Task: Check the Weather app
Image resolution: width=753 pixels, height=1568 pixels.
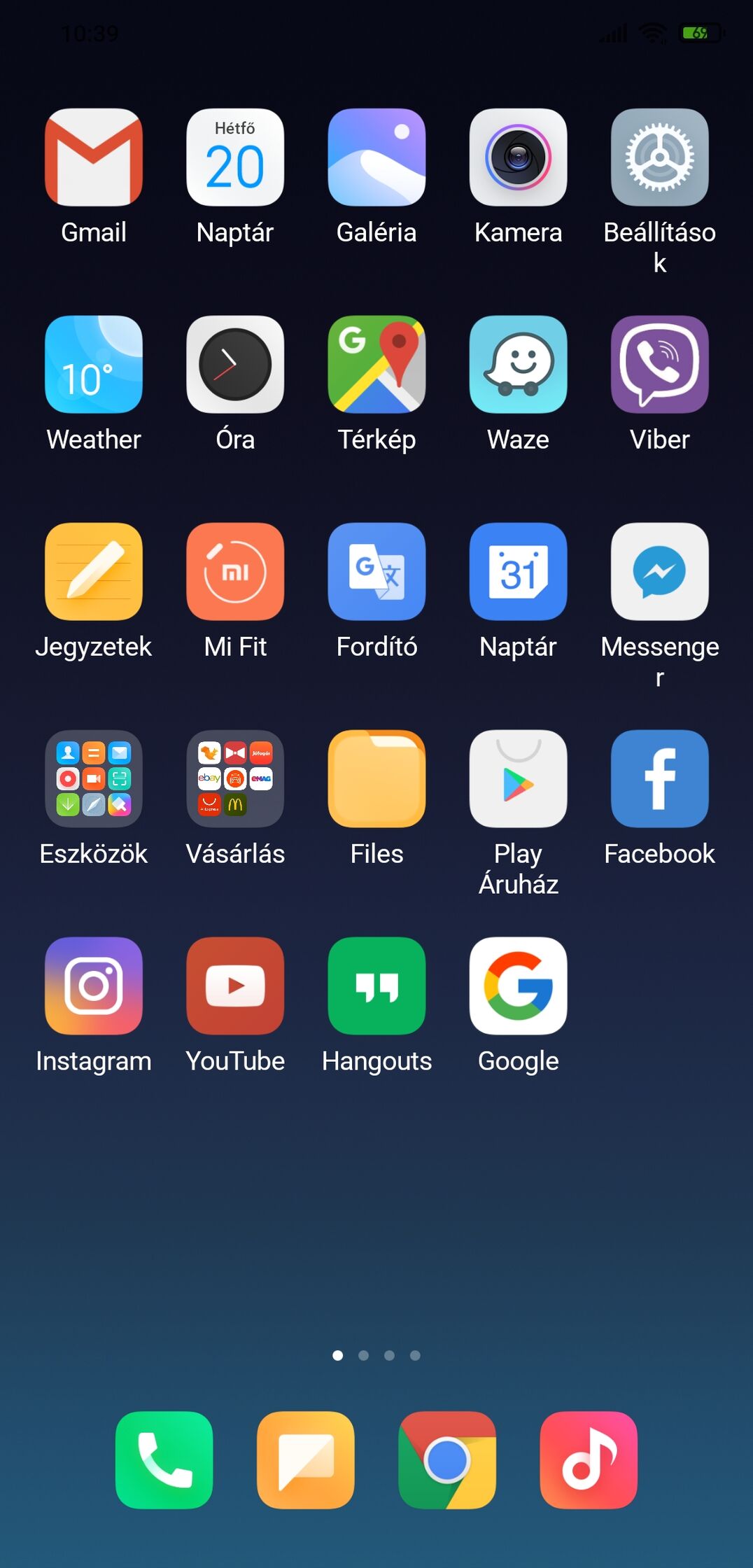Action: tap(94, 365)
